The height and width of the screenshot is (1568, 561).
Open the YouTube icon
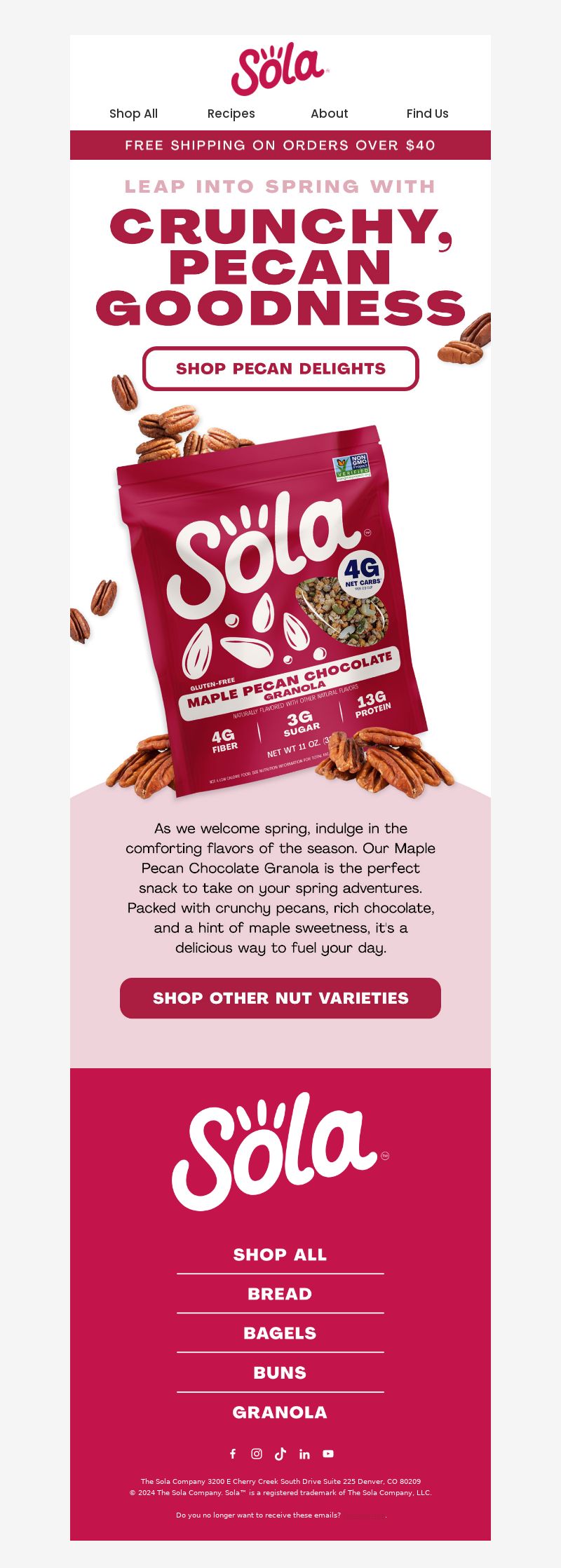pos(328,1454)
